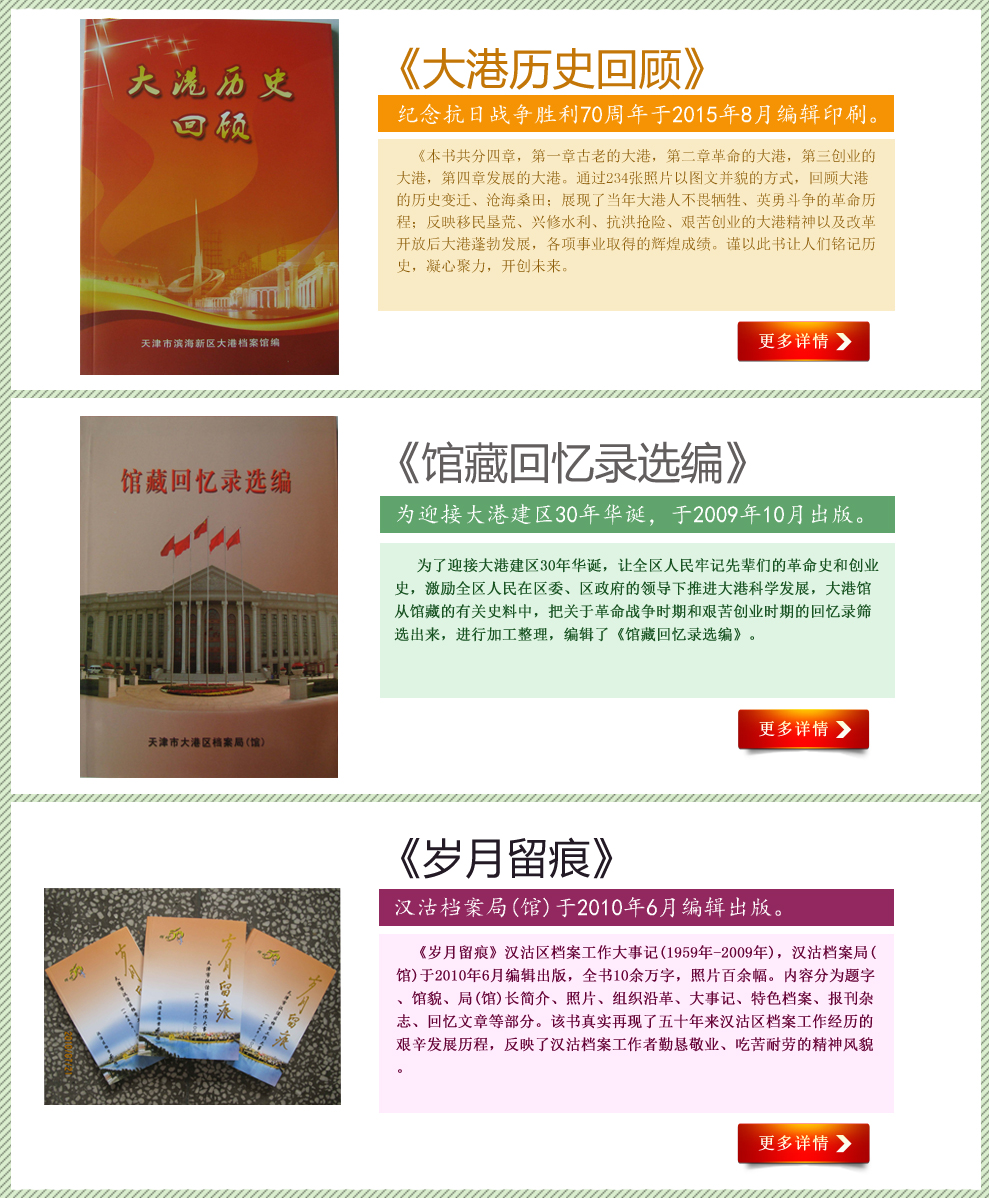View the 馆藏回忆录选编 book cover
The height and width of the screenshot is (1198, 989).
point(209,596)
